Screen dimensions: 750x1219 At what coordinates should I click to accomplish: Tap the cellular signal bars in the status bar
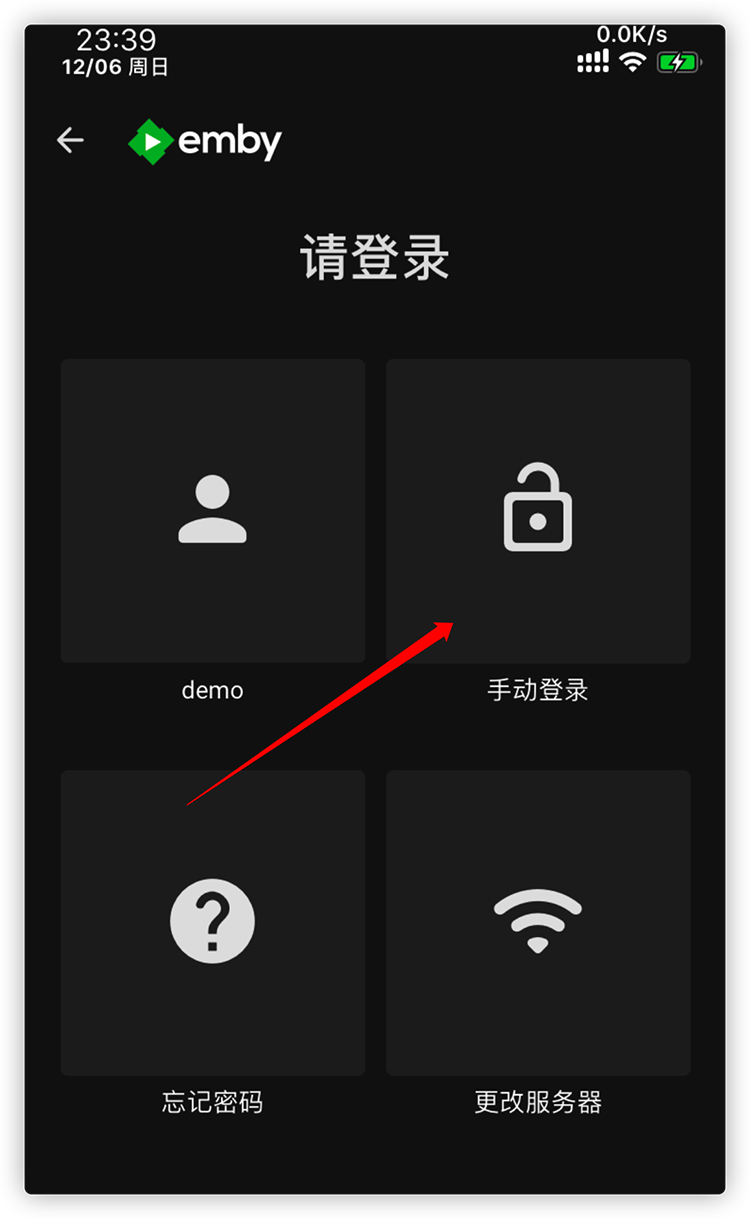592,62
